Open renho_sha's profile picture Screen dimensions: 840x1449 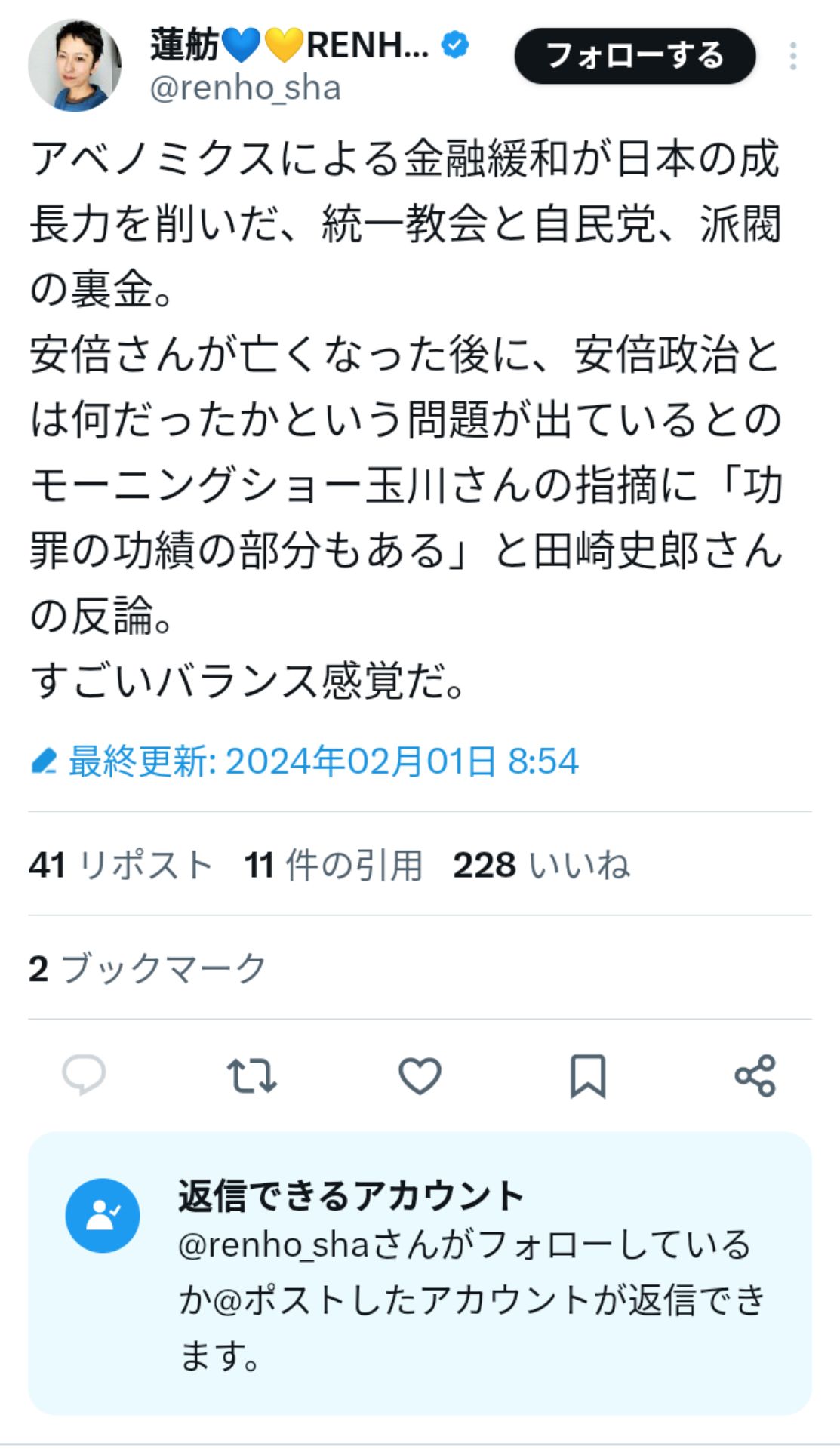(74, 66)
